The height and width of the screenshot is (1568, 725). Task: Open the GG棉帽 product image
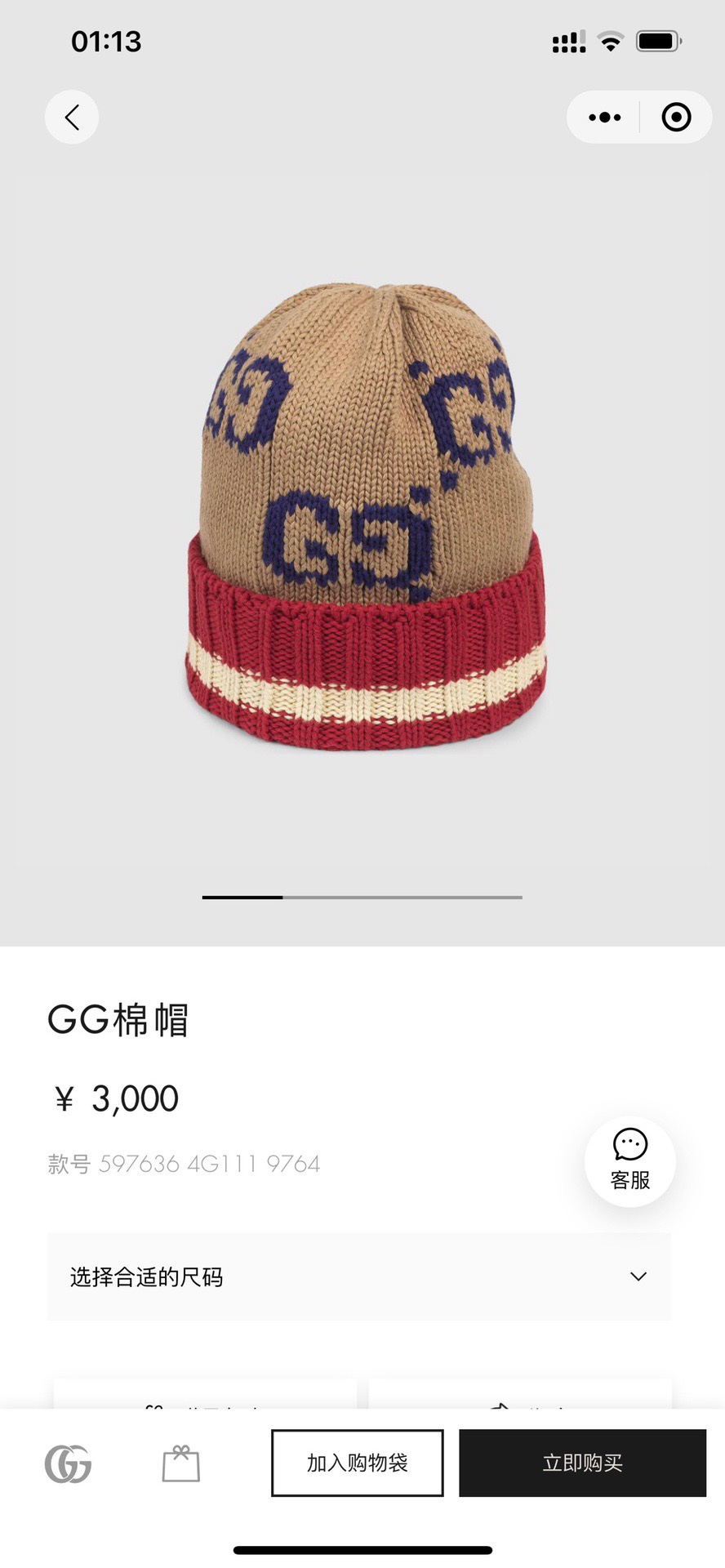point(362,514)
